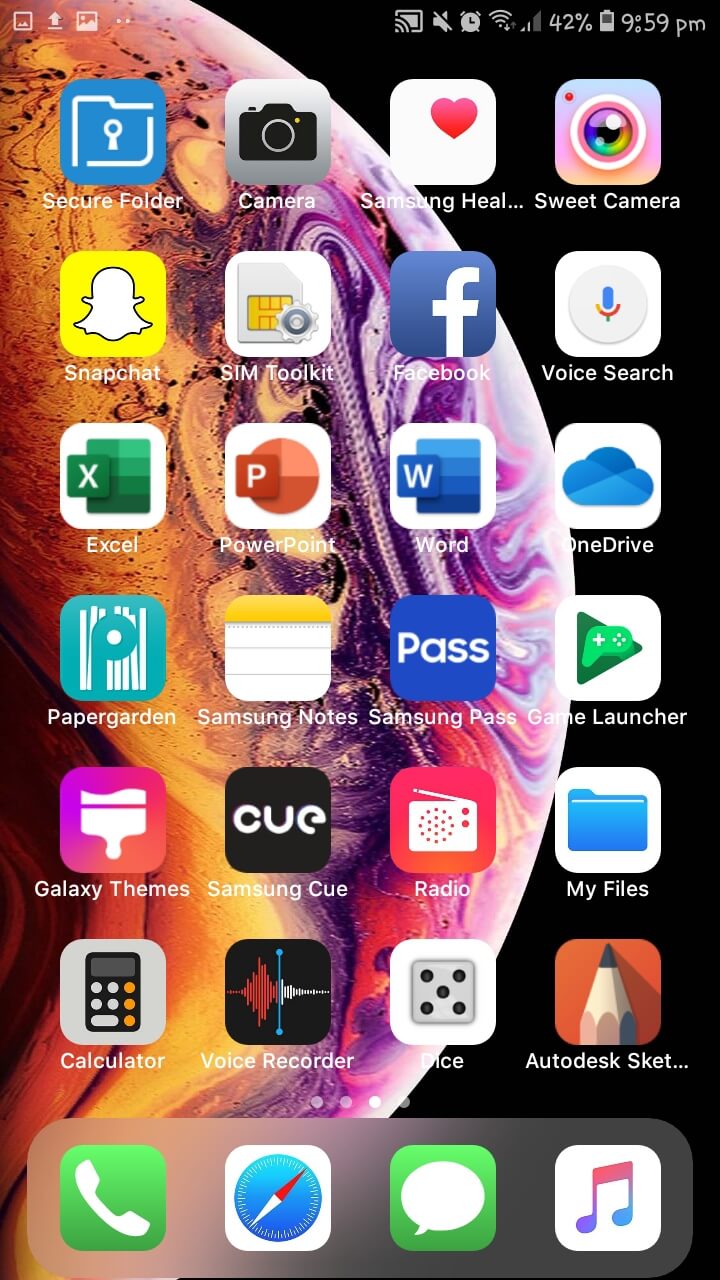Screen dimensions: 720x1280
Task: Launch the Camera app
Action: click(x=278, y=132)
